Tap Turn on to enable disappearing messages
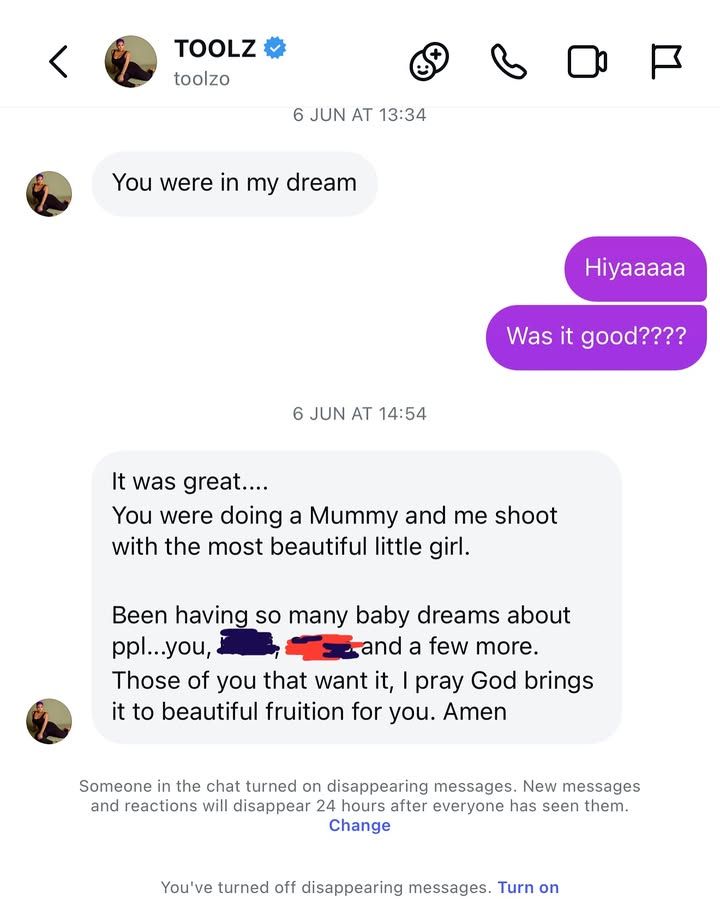The image size is (720, 899). (528, 887)
